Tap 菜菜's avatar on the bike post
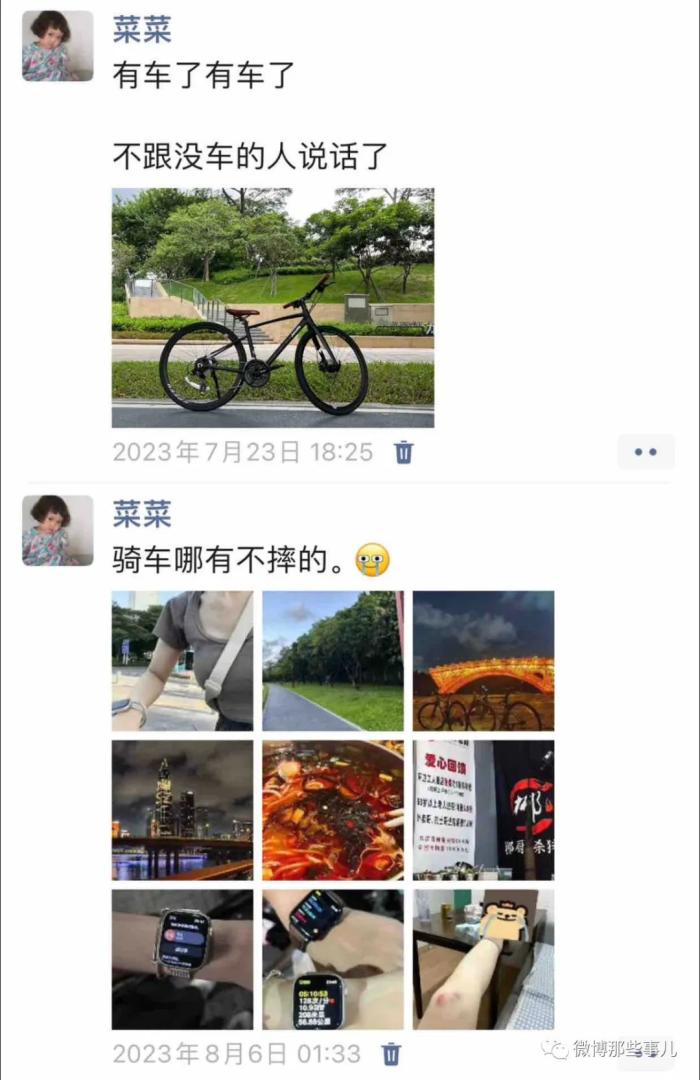700x1080 pixels. click(58, 46)
